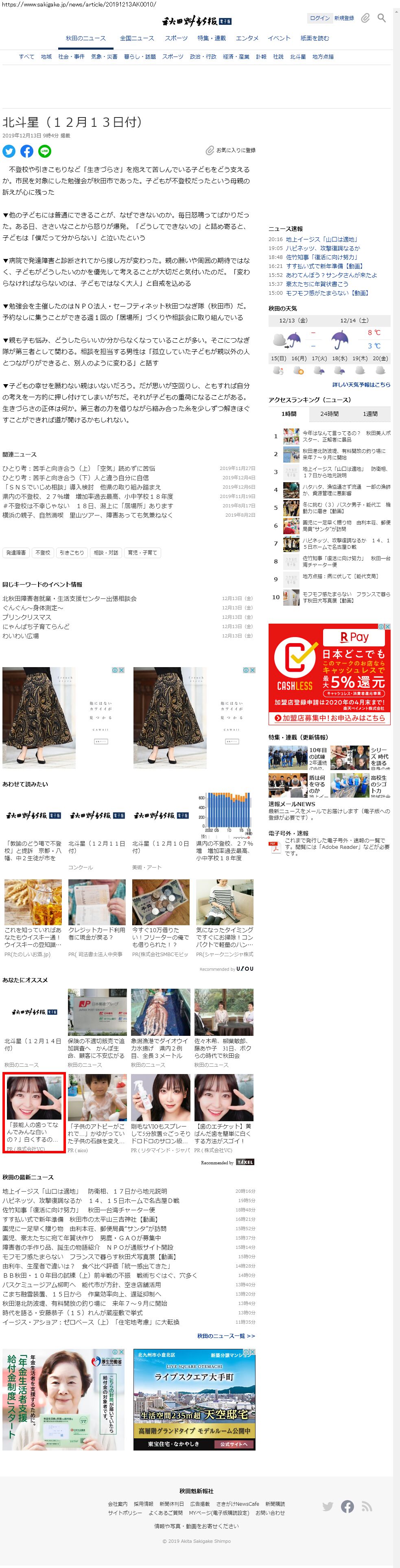The height and width of the screenshot is (1568, 400).
Task: Share article on Facebook
Action: pos(27,151)
